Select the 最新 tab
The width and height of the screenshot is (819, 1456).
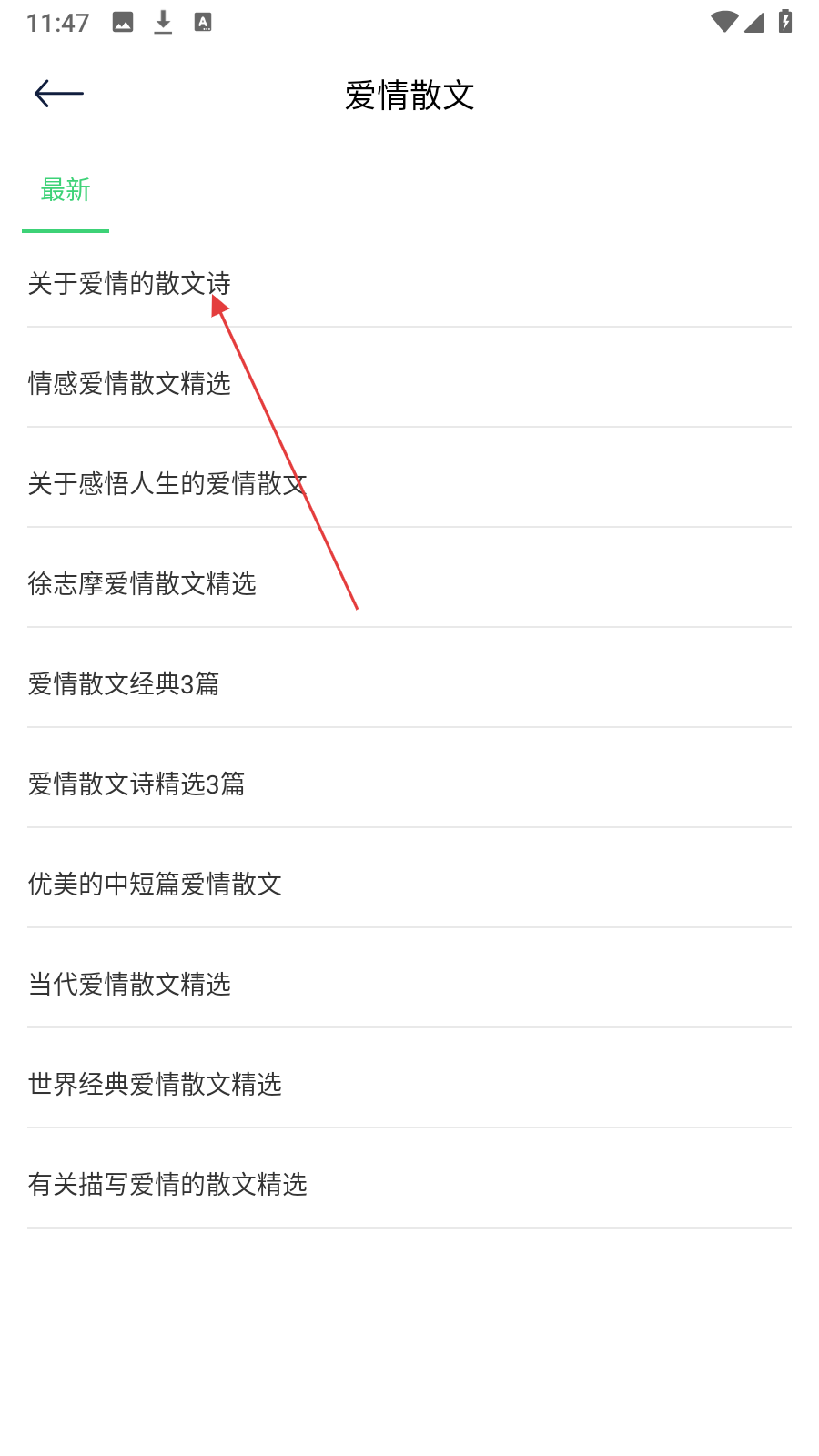coord(66,190)
